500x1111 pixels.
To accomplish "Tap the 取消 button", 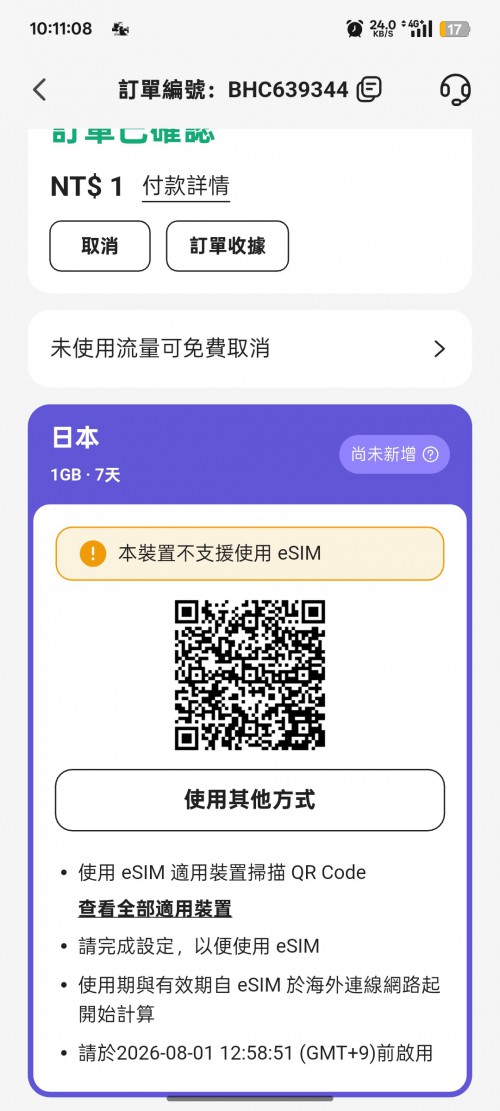I will (x=100, y=246).
